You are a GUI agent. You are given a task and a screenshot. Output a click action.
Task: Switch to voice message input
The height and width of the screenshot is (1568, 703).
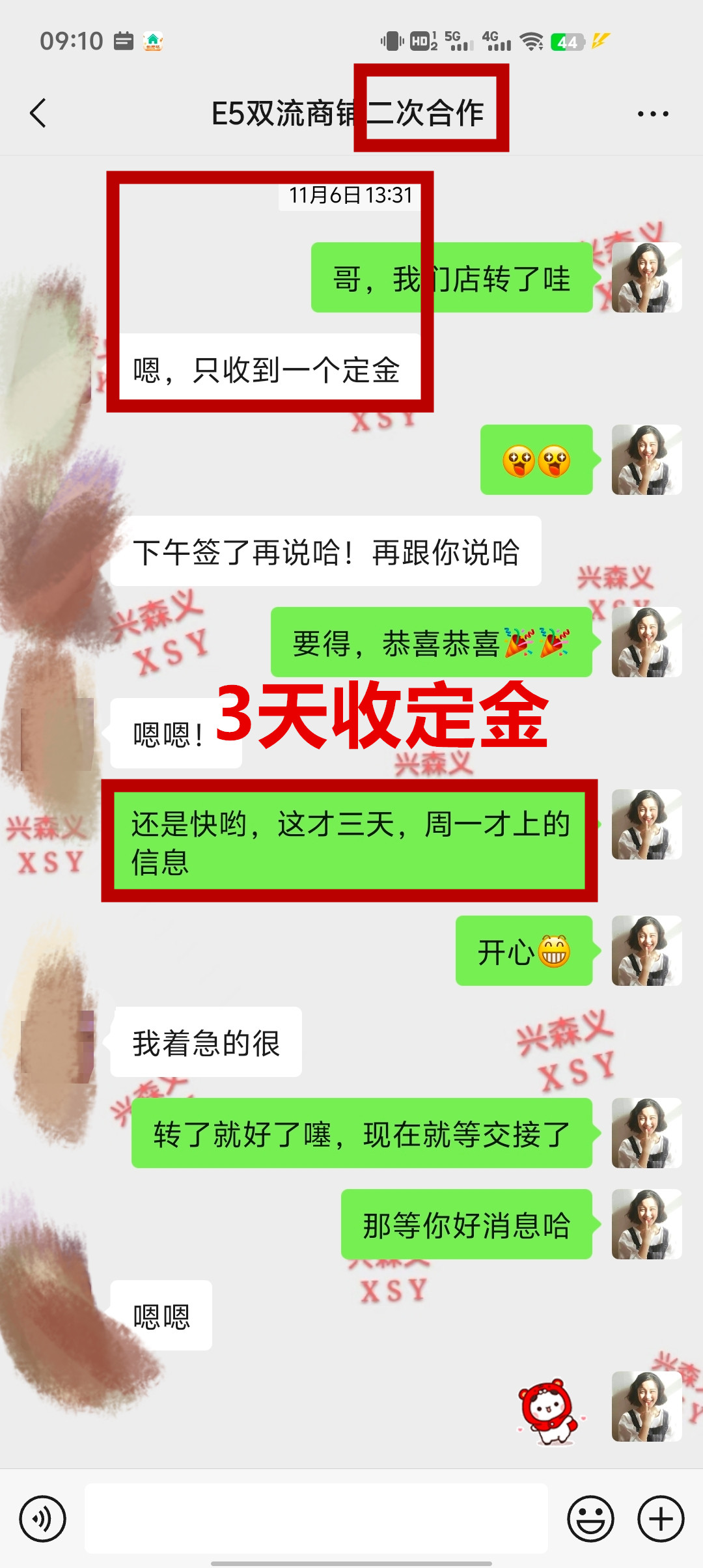42,1519
